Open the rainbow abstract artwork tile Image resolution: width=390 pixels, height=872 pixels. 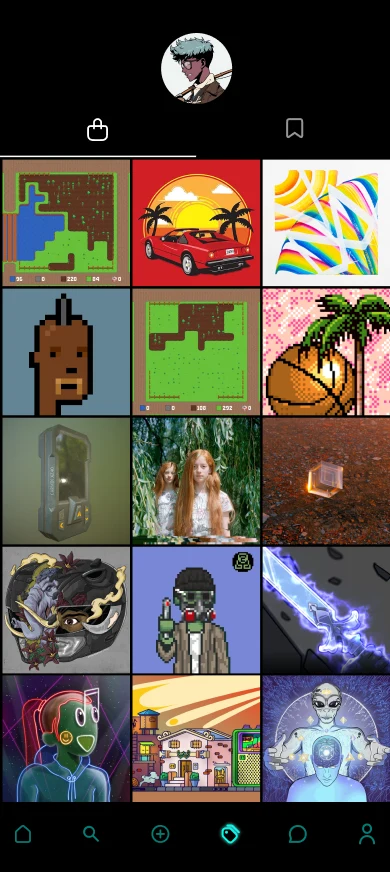tap(327, 223)
